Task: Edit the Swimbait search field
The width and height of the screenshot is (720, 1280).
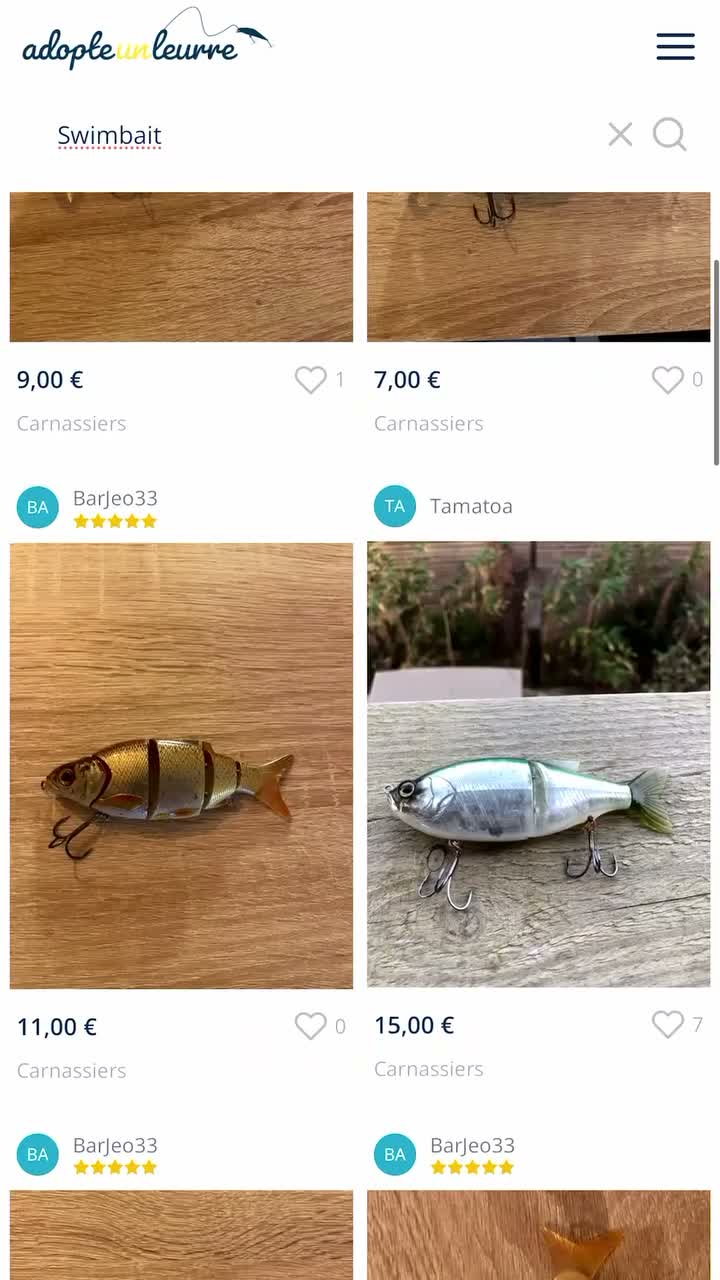Action: [320, 135]
